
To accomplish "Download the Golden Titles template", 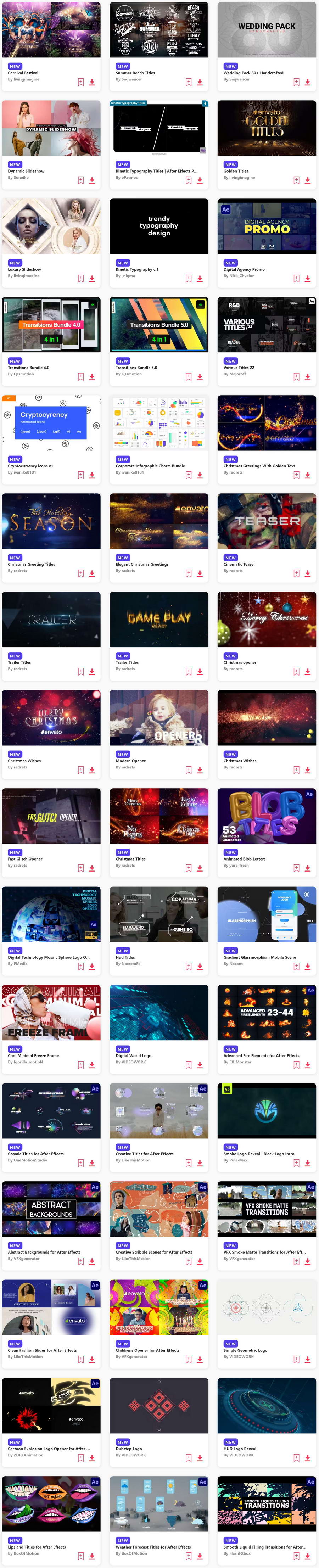I will pyautogui.click(x=307, y=180).
